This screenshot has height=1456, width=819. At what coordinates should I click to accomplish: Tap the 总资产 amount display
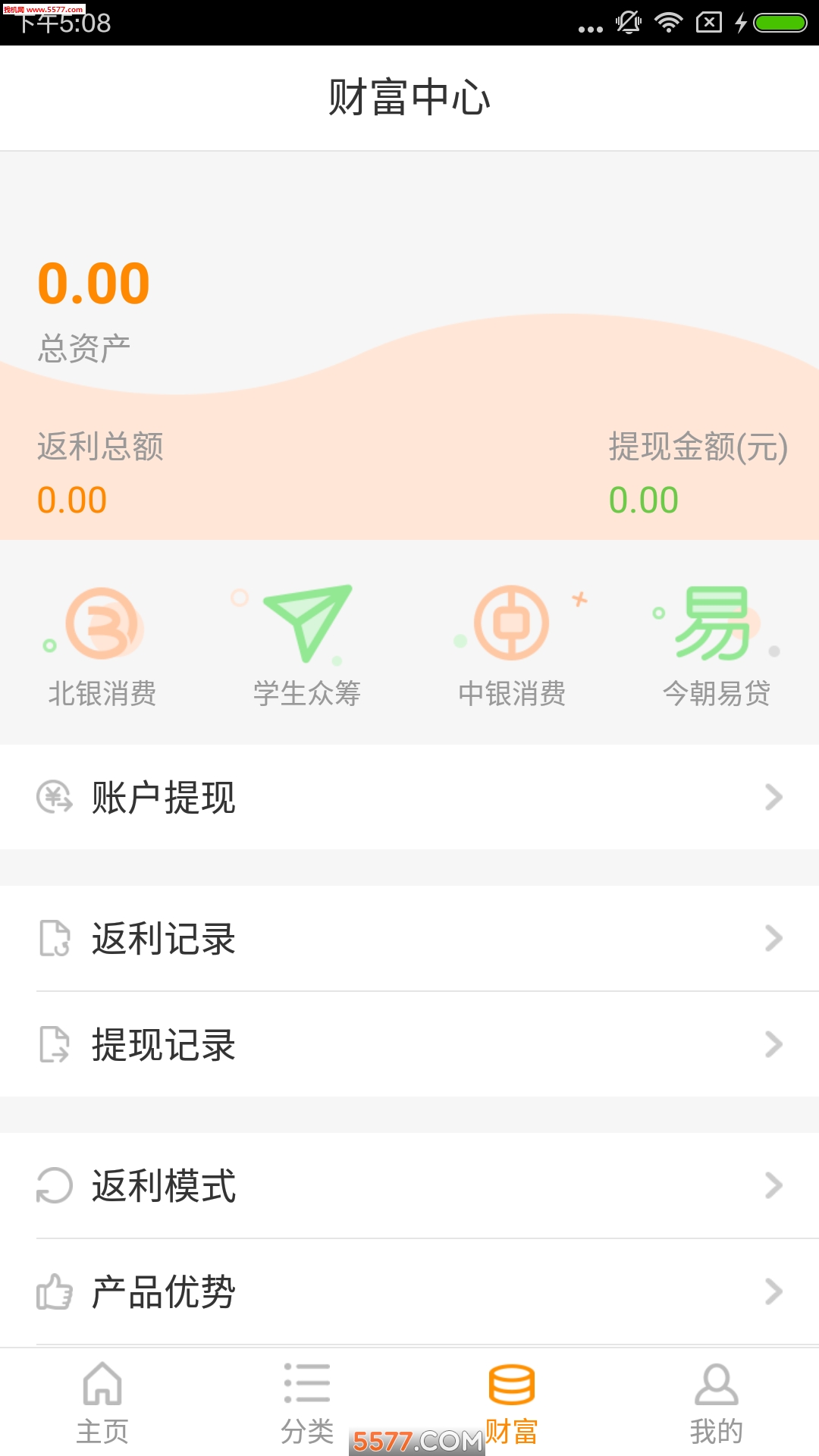point(94,284)
